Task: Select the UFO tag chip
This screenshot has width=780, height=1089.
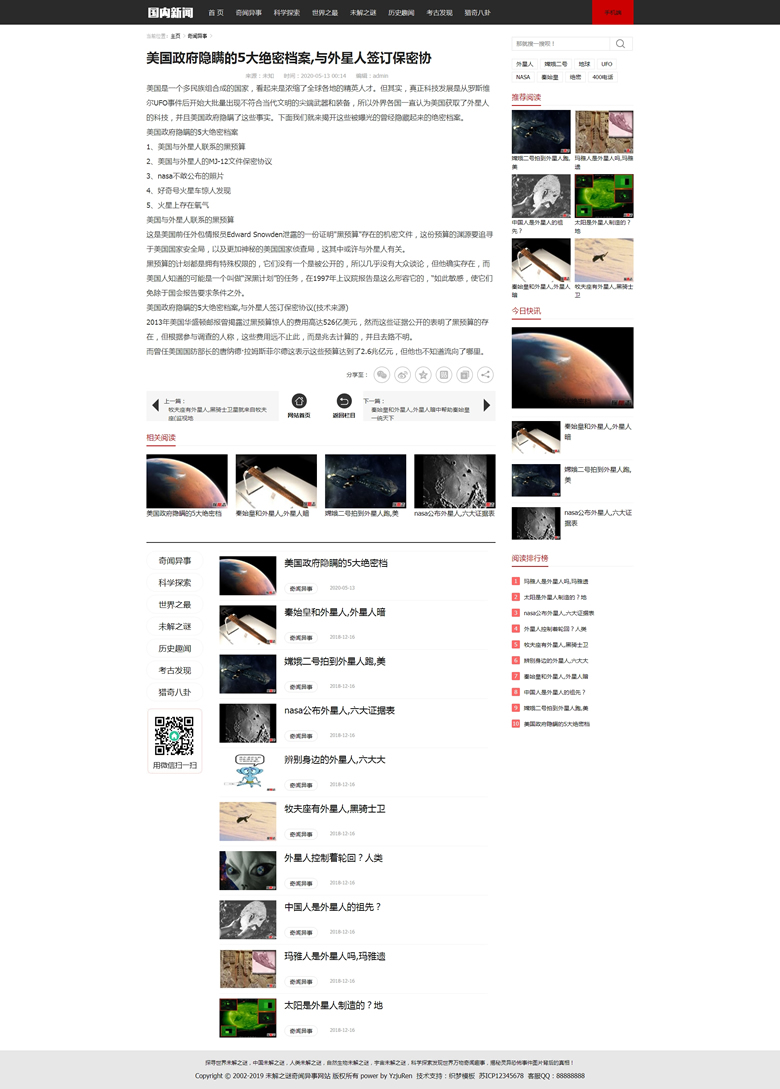Action: click(x=606, y=63)
